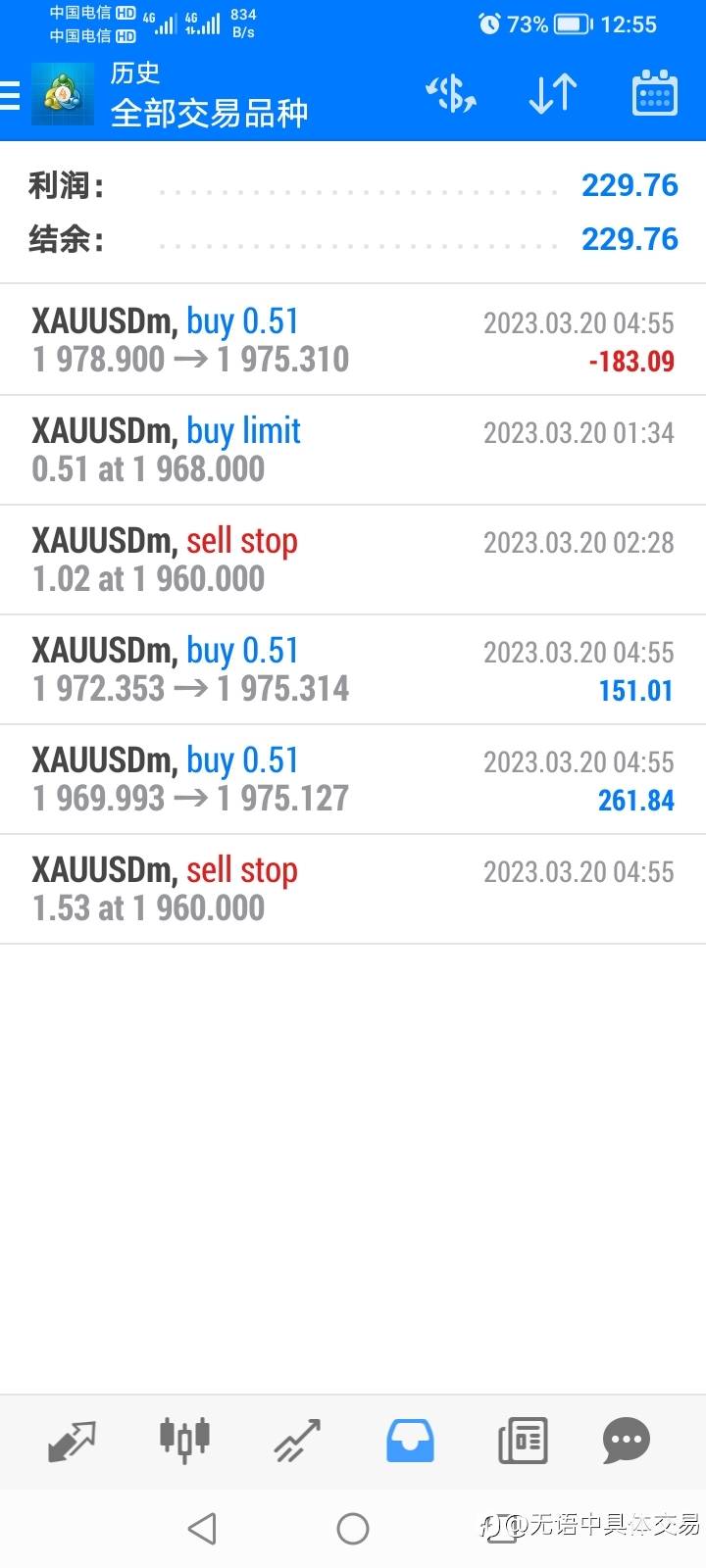This screenshot has height=1568, width=706.
Task: Open the buy 0.51 trade with -183.09 loss
Action: 353,340
